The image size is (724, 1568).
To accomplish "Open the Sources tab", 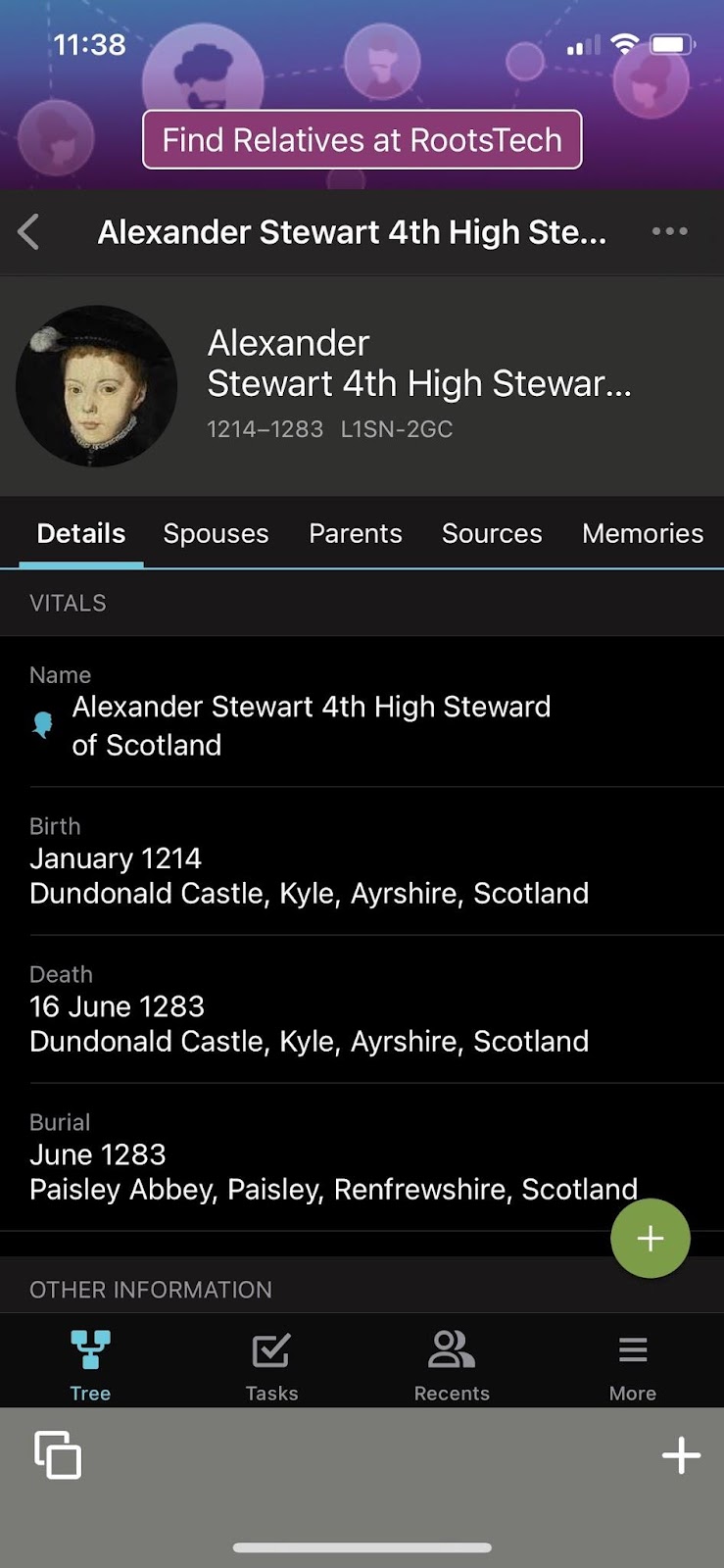I will point(492,533).
